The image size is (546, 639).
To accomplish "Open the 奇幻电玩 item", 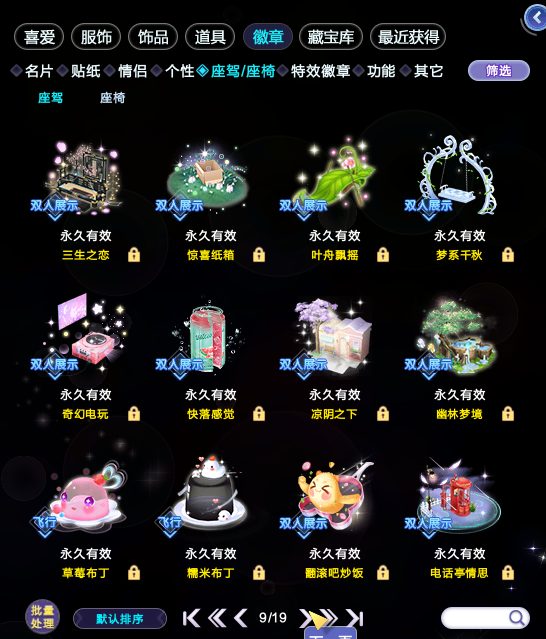I will pyautogui.click(x=86, y=334).
